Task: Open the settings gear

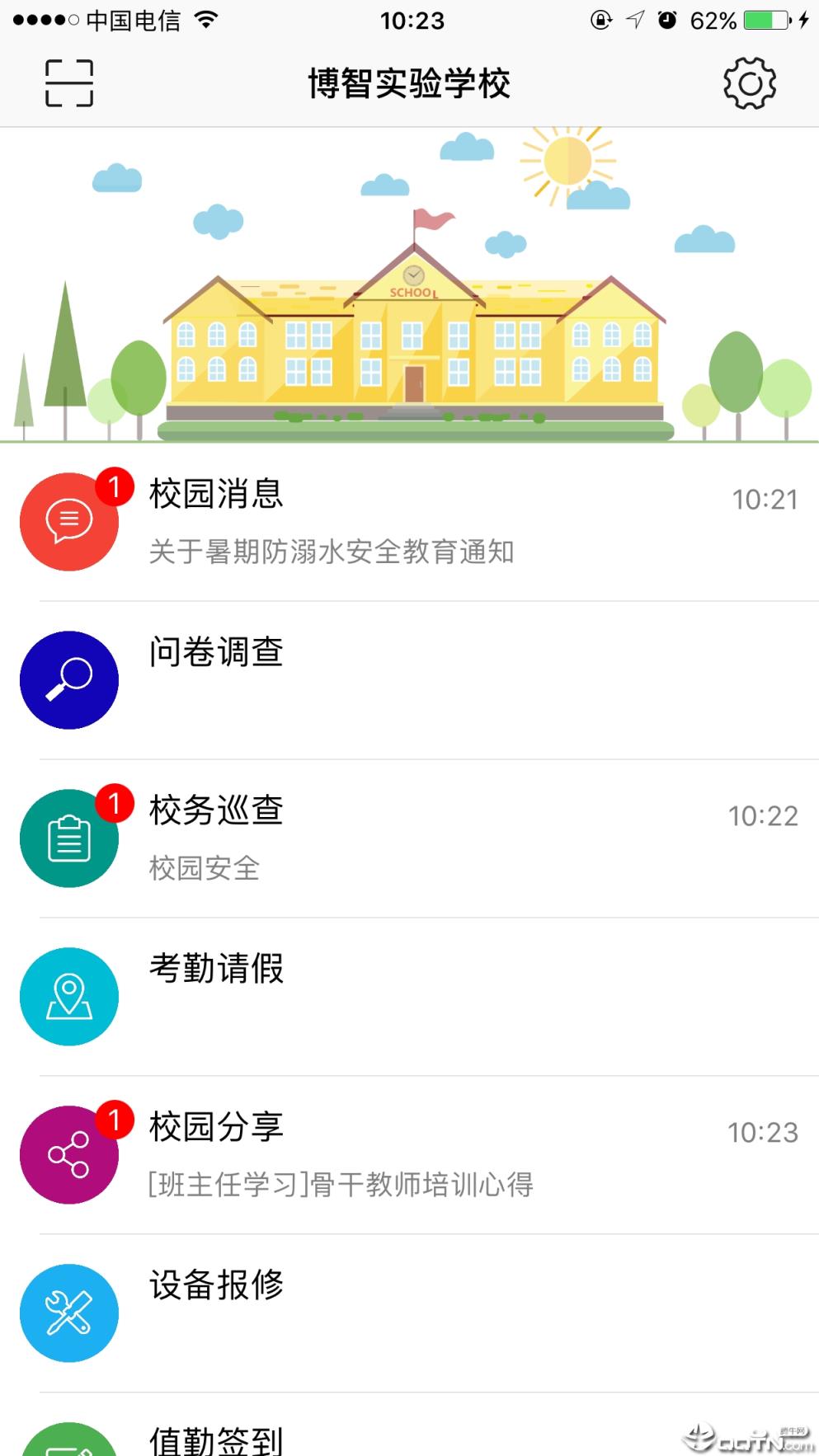Action: coord(749,82)
